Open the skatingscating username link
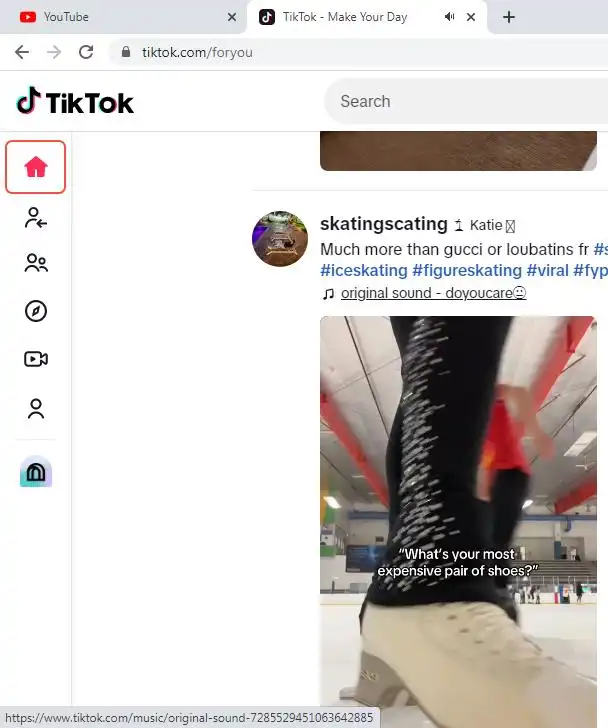 383,225
